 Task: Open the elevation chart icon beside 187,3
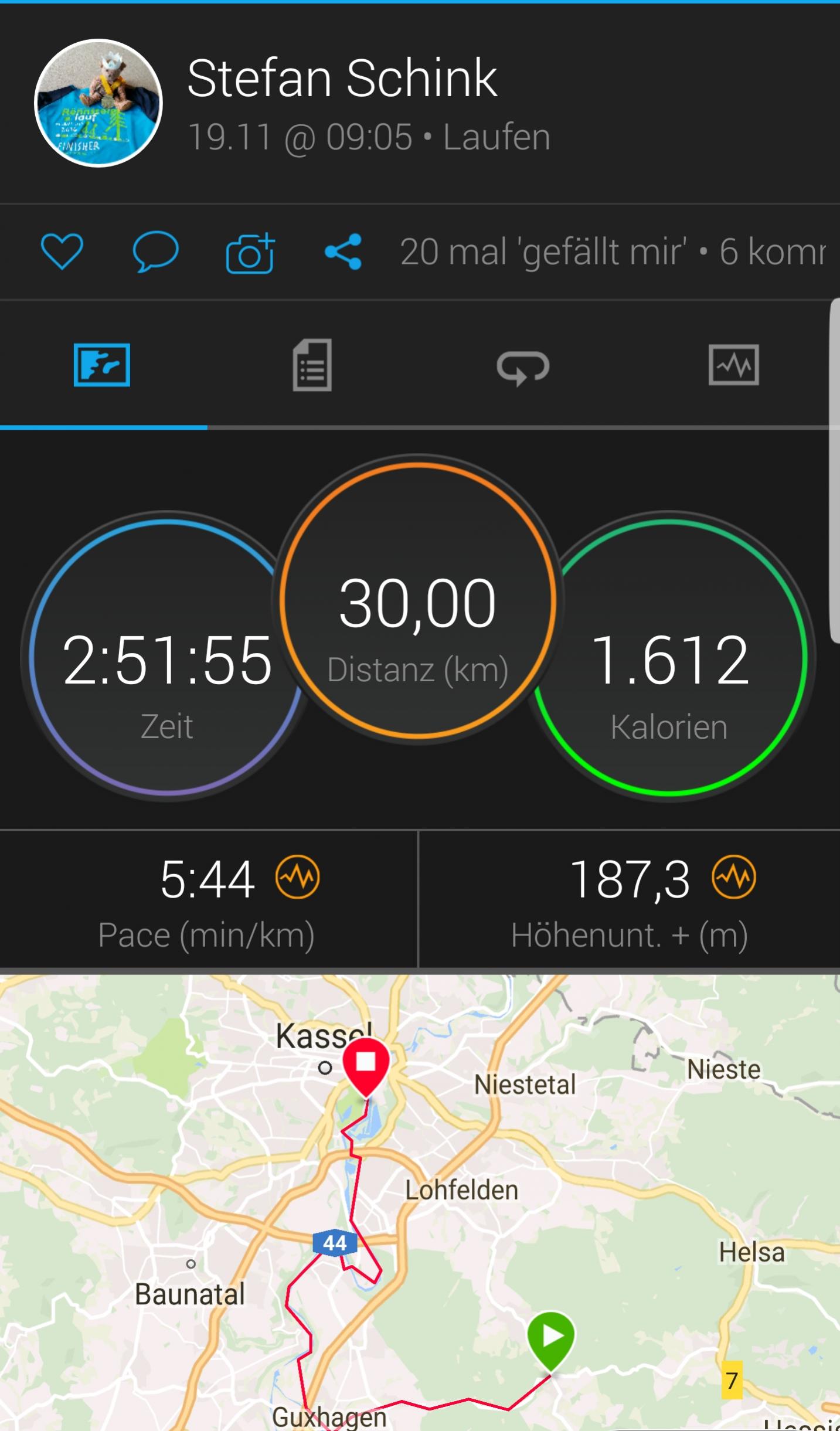[x=734, y=878]
